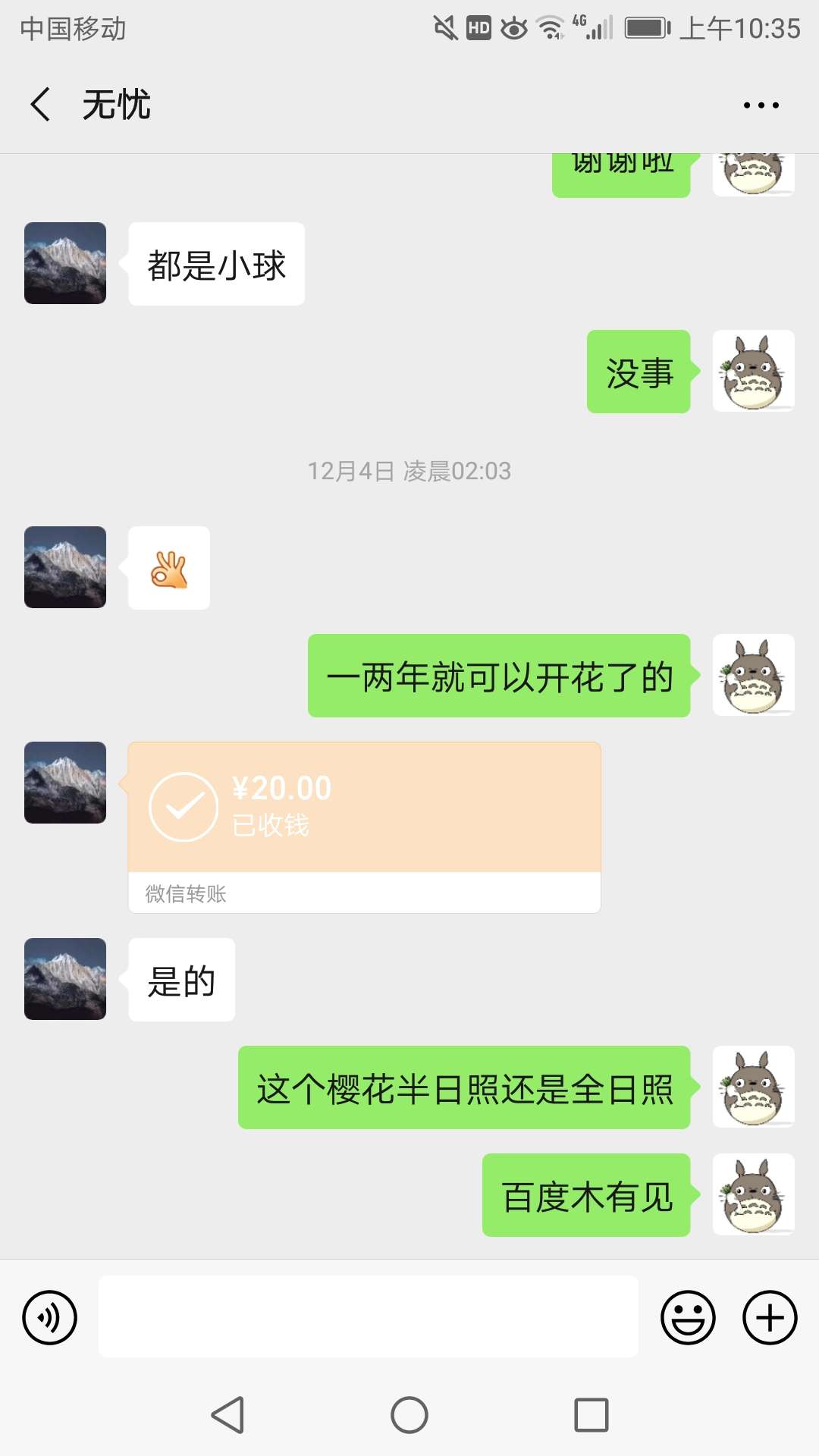The width and height of the screenshot is (819, 1456).
Task: Open the three-dot chat info menu
Action: point(761,105)
